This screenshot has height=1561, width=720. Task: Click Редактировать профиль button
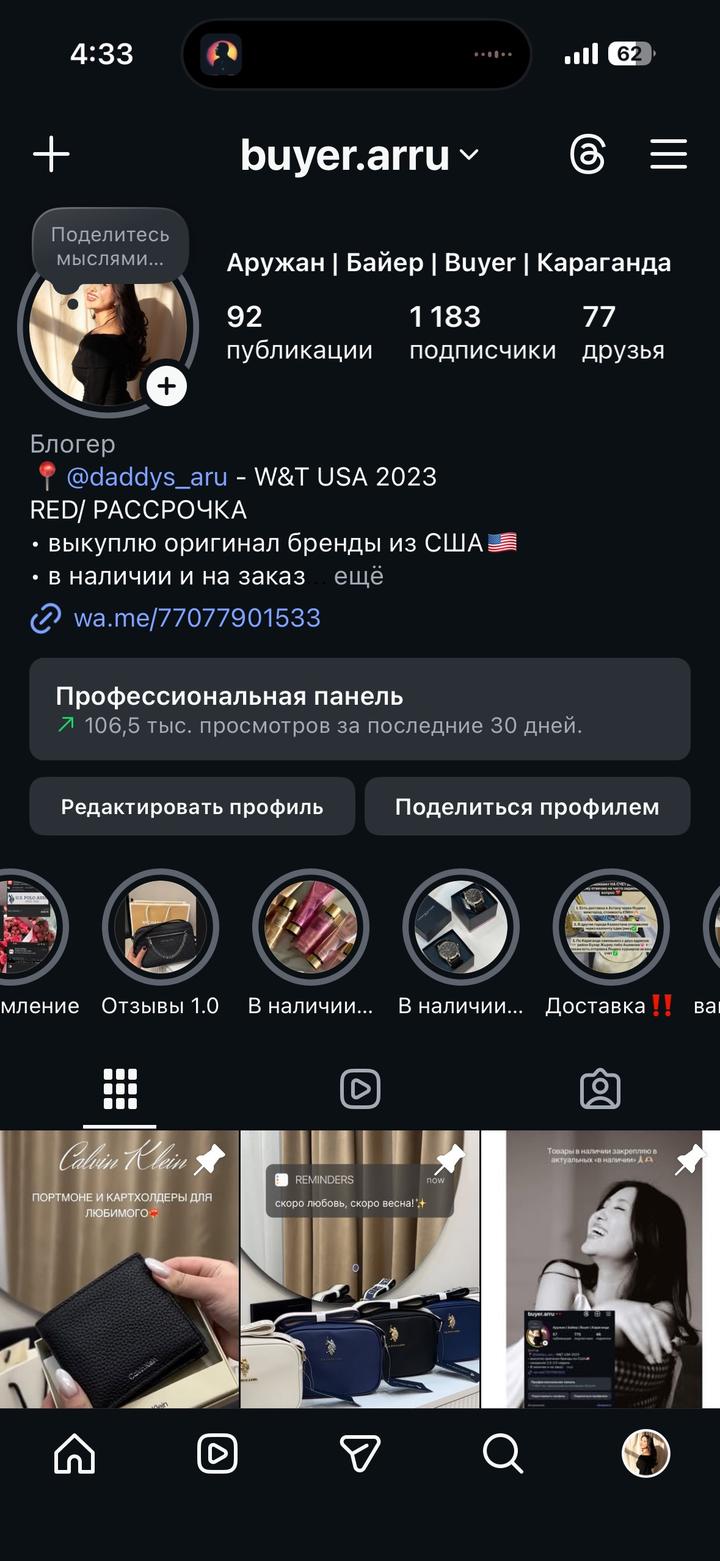(x=192, y=806)
